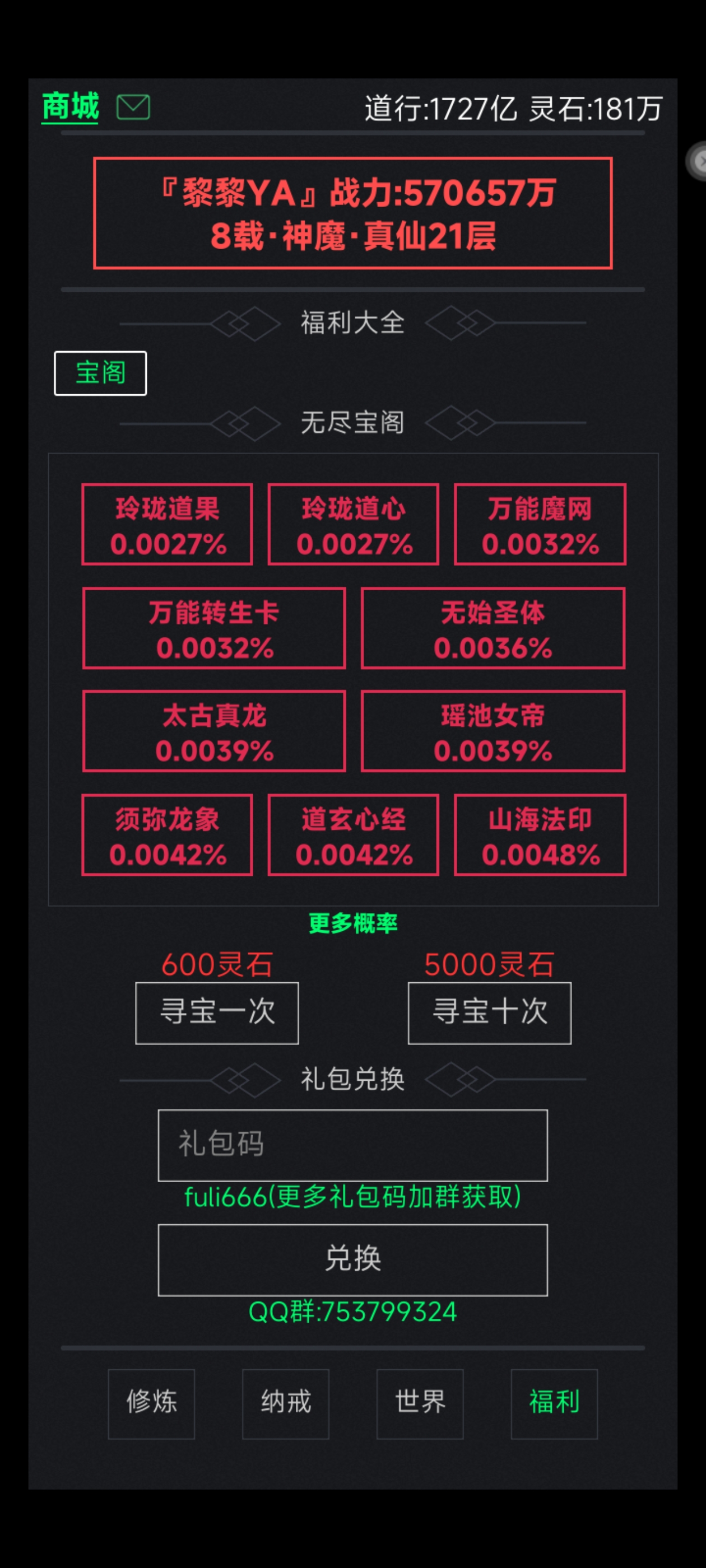Select the 万能魔网 prize box
The width and height of the screenshot is (706, 1568).
point(539,525)
